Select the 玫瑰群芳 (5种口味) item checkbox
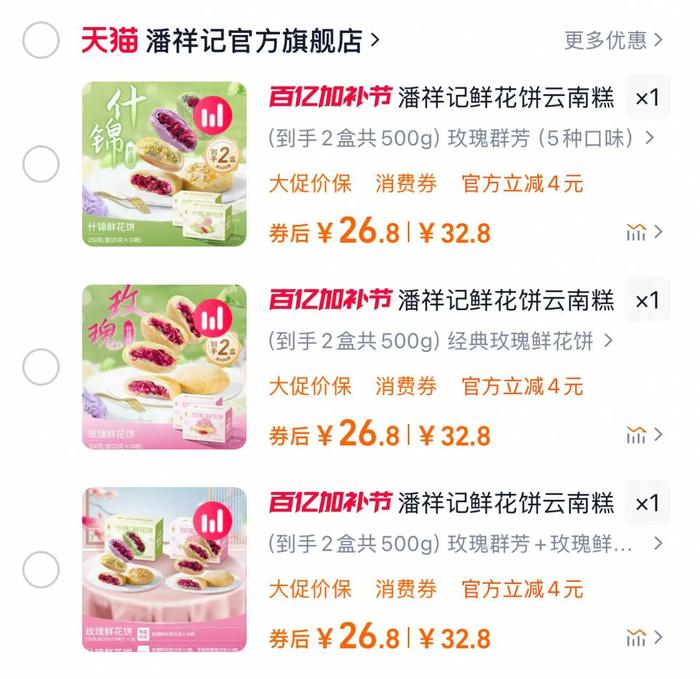This screenshot has height=679, width=700. (x=41, y=164)
